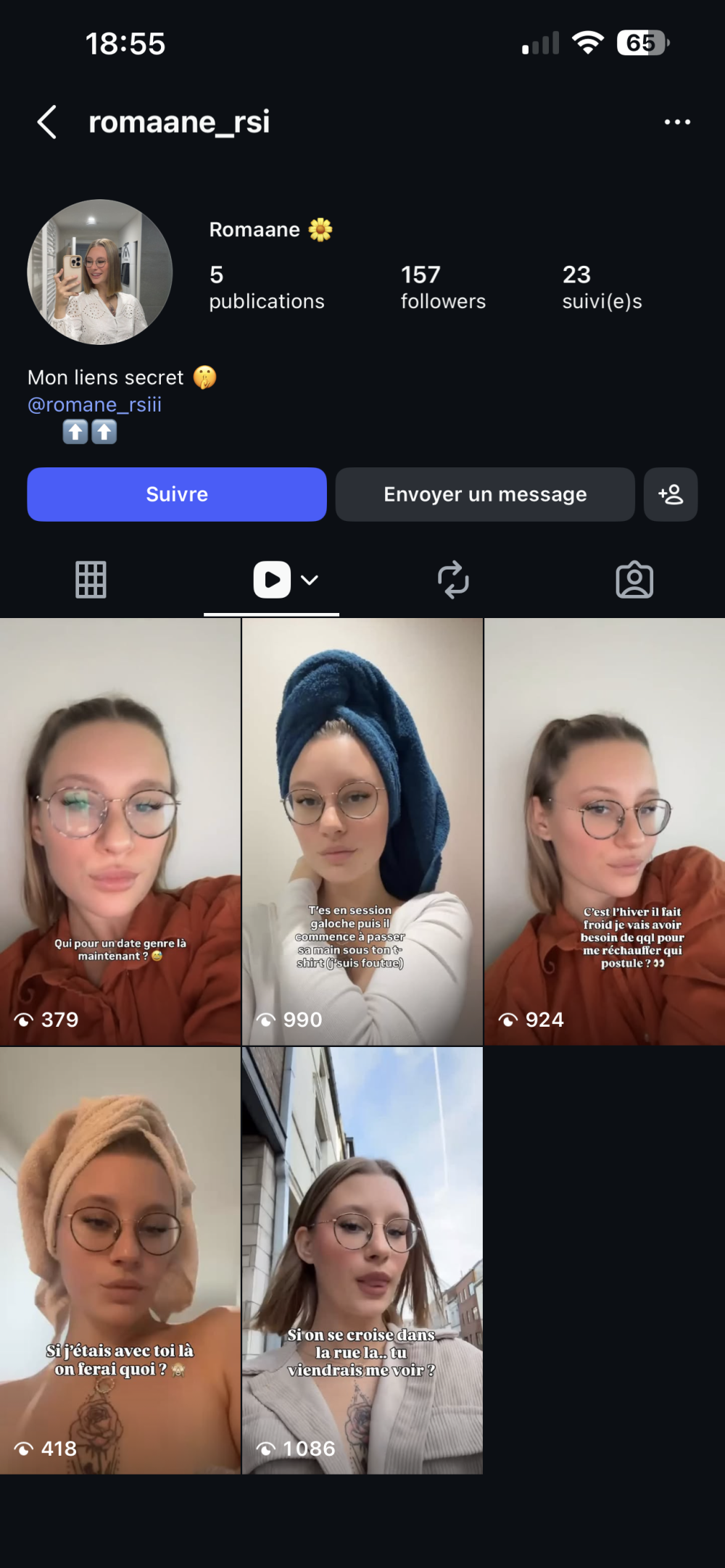Play the reel with 1086 views
The image size is (725, 1568).
click(x=362, y=1260)
